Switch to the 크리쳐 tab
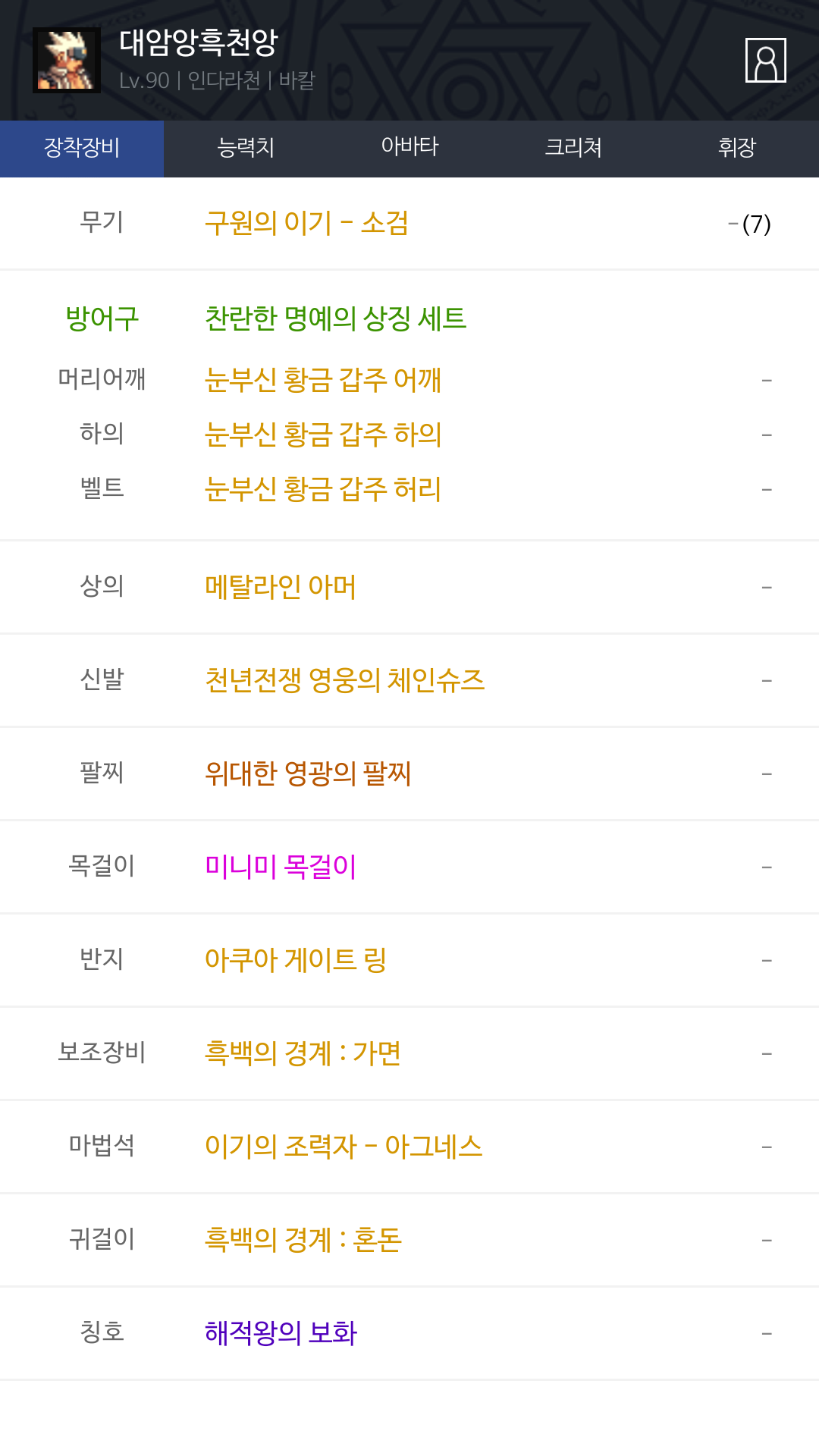Image resolution: width=819 pixels, height=1456 pixels. click(x=573, y=149)
